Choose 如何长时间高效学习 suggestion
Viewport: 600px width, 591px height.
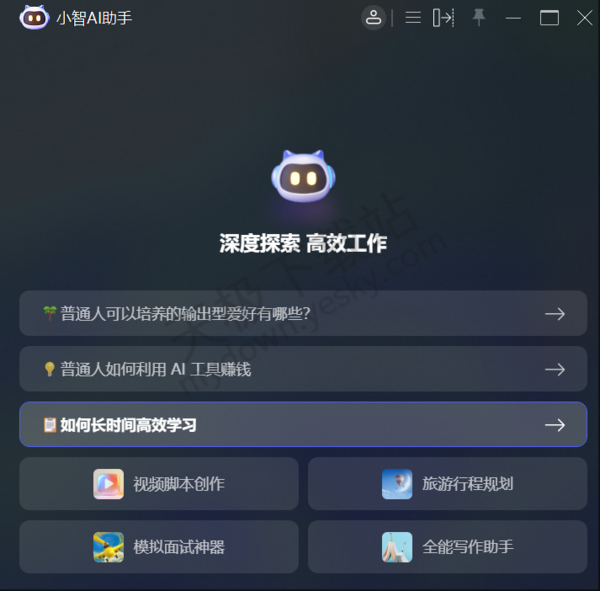pyautogui.click(x=303, y=425)
